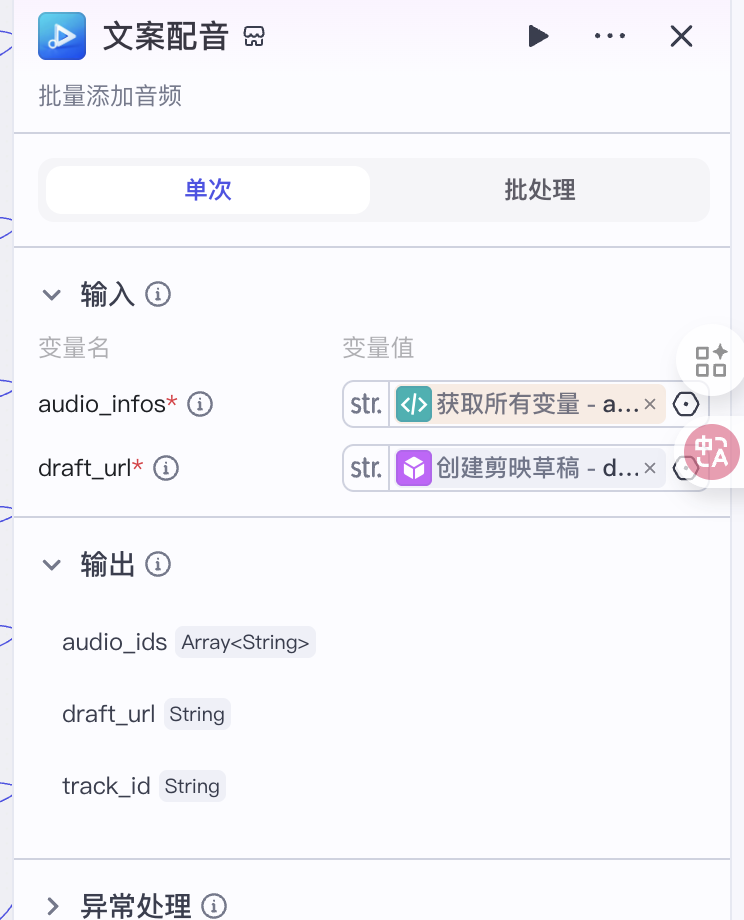744x920 pixels.
Task: Show info tooltip for draft_url input
Action: [x=166, y=468]
